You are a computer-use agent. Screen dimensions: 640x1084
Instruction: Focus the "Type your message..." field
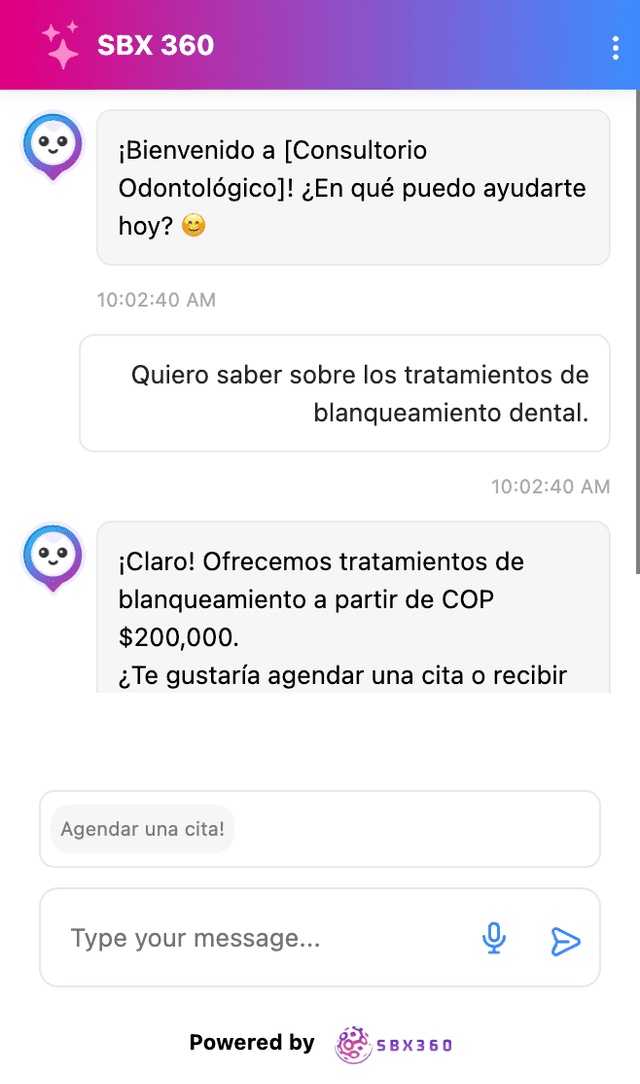pos(260,938)
